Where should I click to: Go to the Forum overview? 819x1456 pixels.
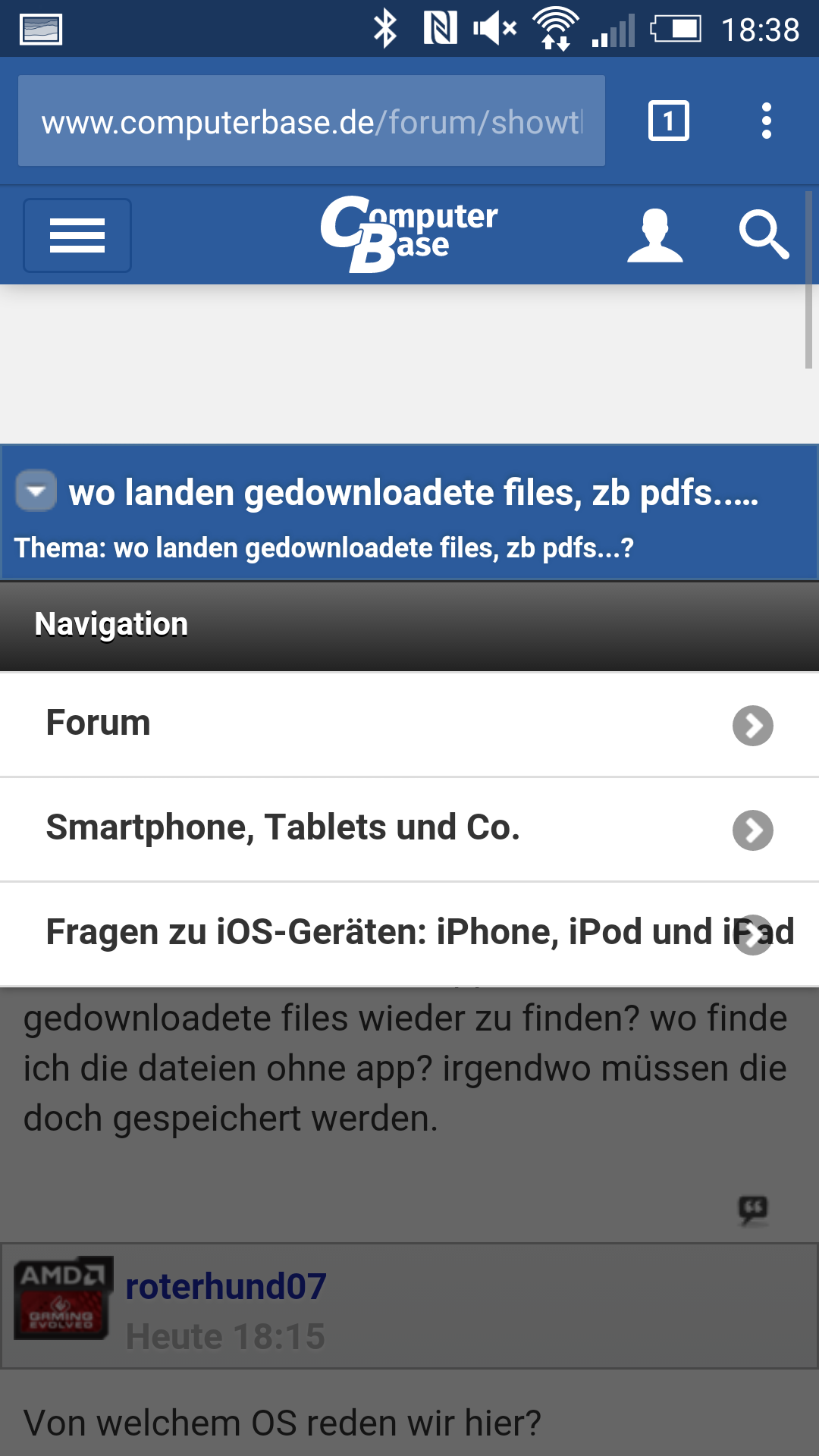[409, 724]
